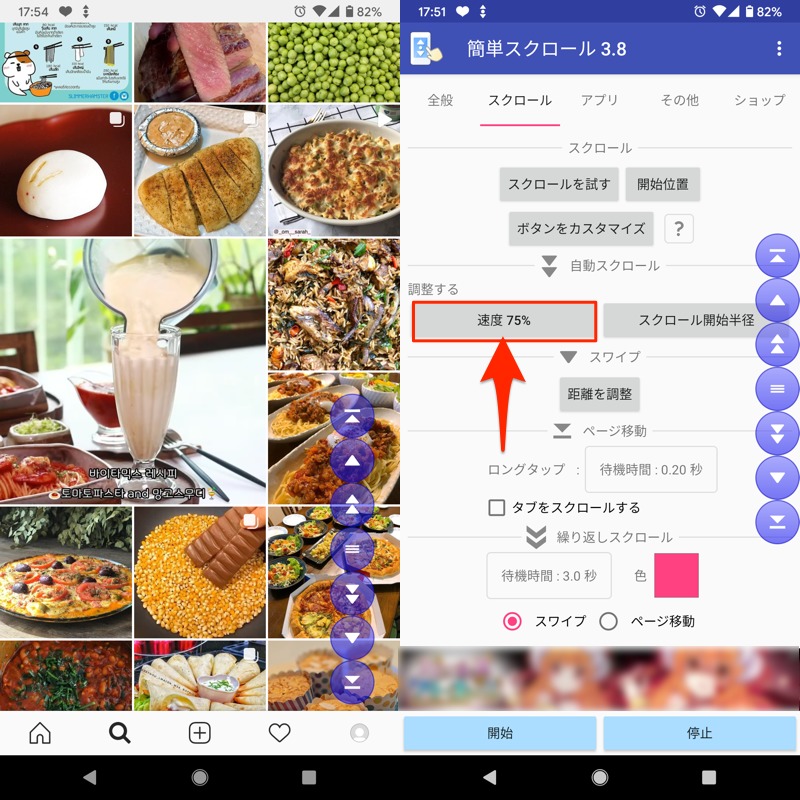Viewport: 800px width, 800px height.
Task: Switch to the その他 tab
Action: coord(679,100)
